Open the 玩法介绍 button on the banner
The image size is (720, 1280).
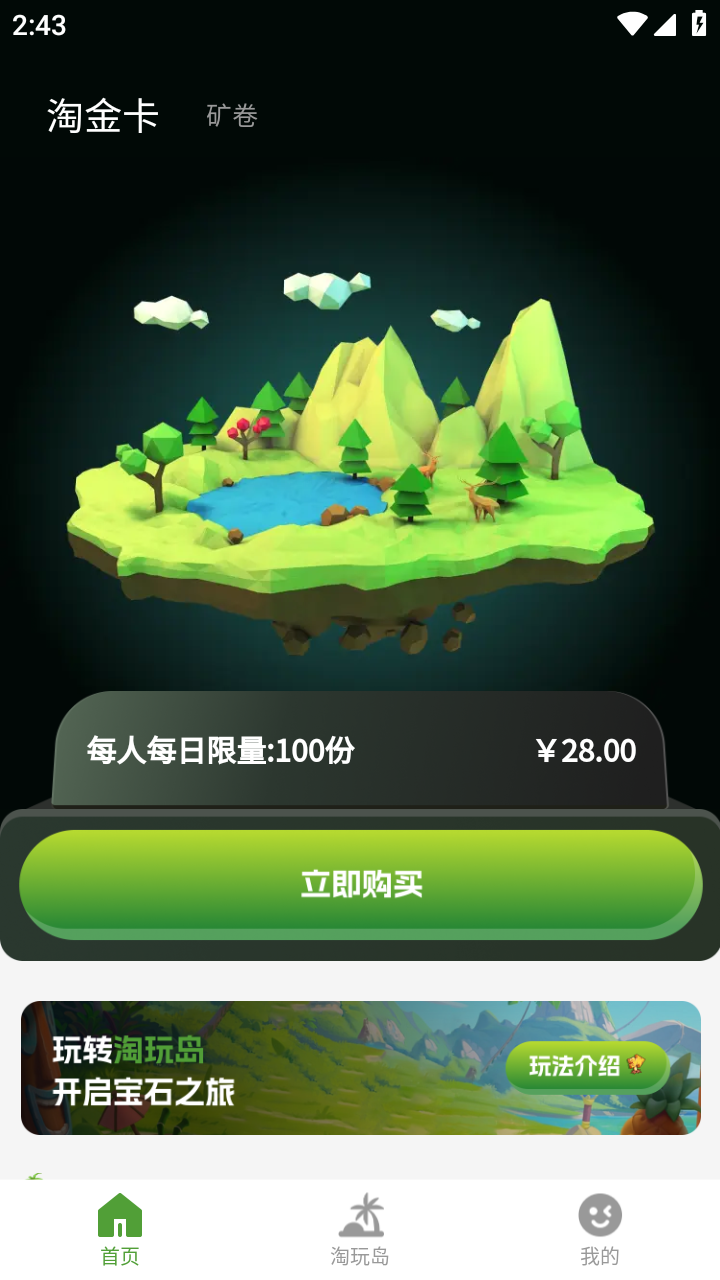(587, 1066)
